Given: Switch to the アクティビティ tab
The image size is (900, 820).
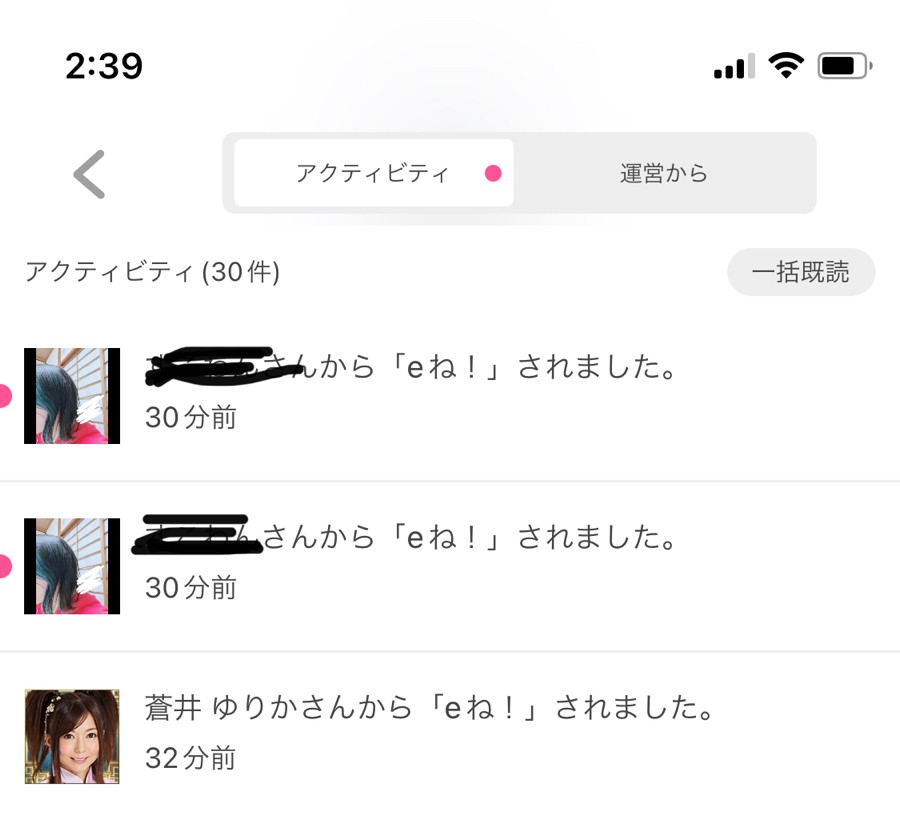Looking at the screenshot, I should (x=373, y=173).
